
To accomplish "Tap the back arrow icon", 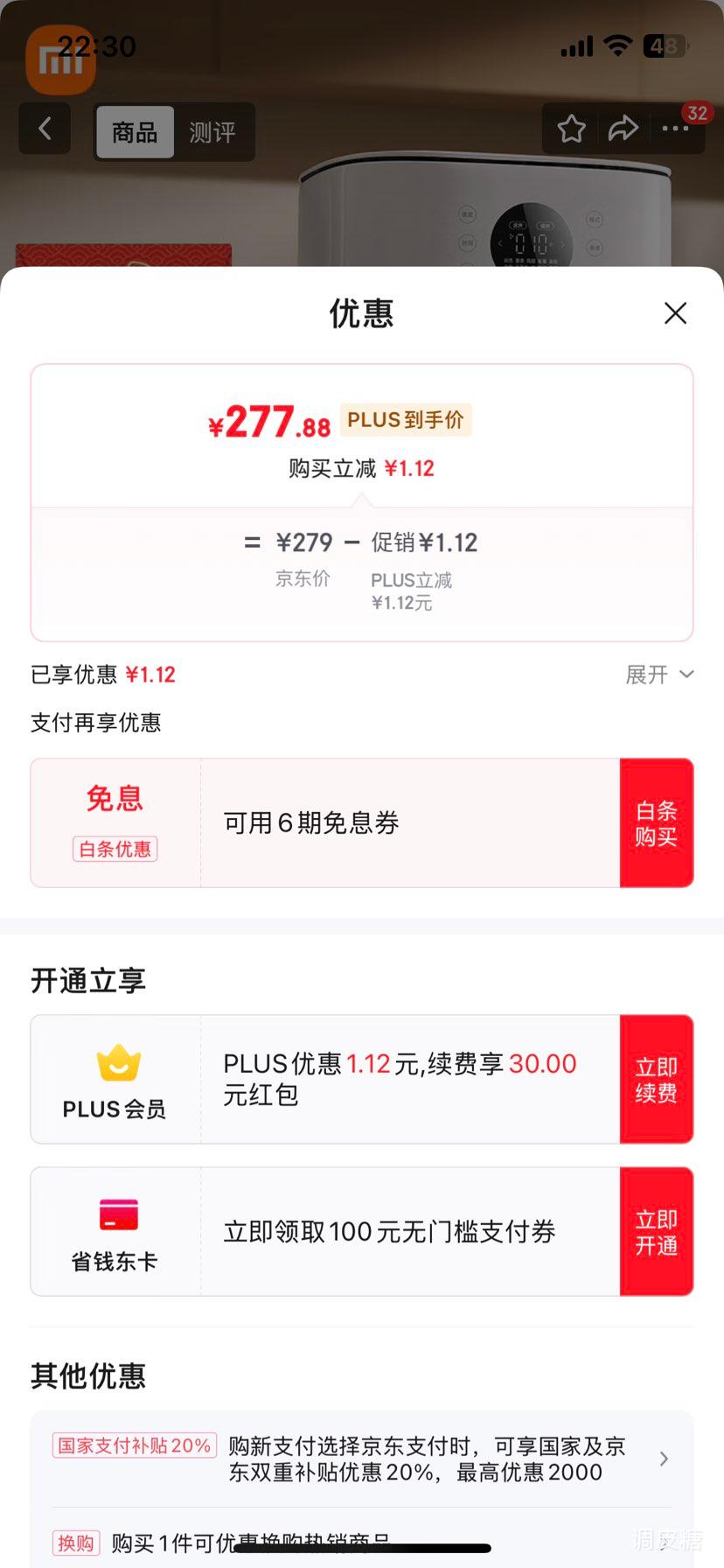I will [44, 129].
